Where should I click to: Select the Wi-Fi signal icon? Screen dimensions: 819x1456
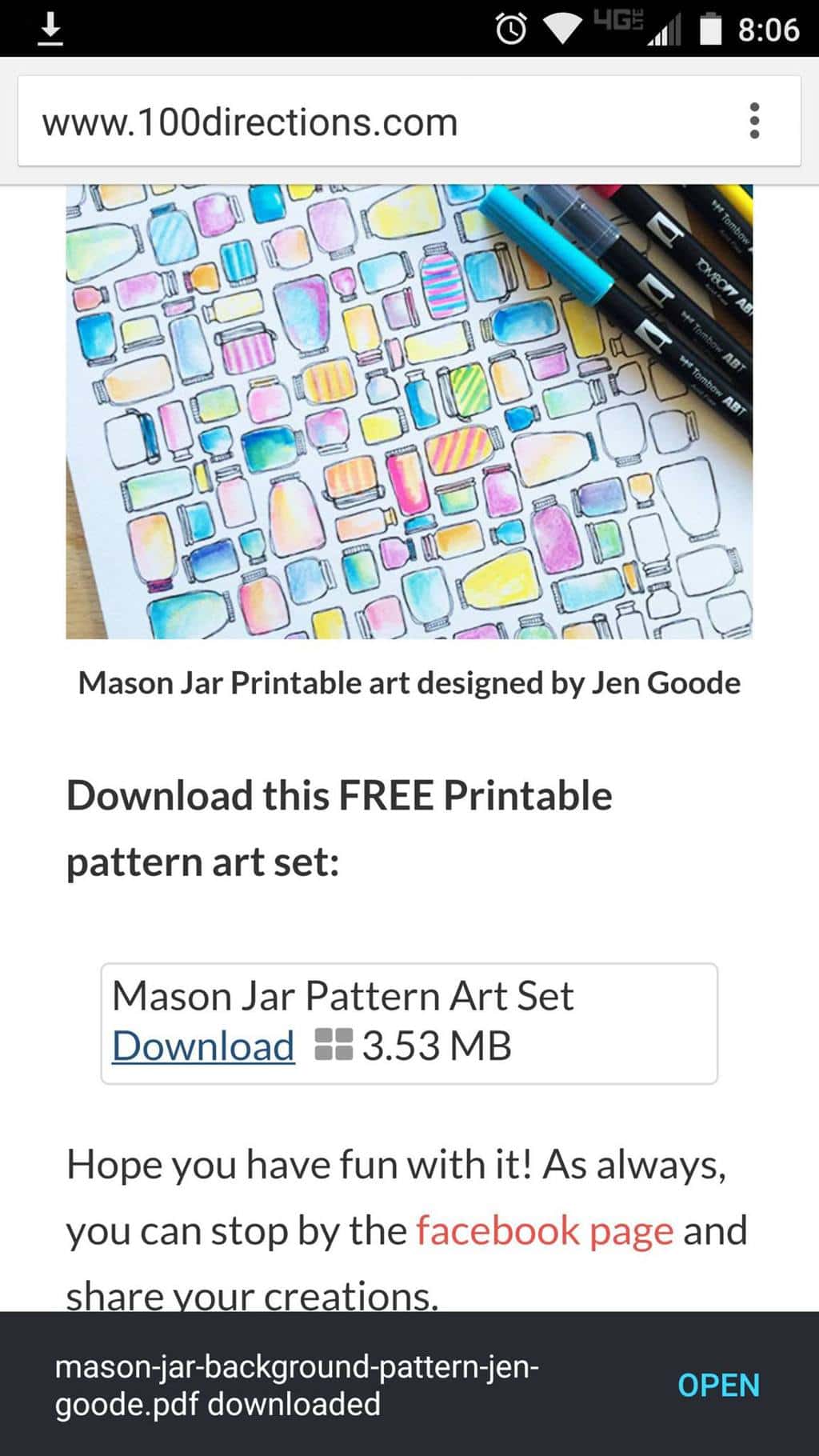click(565, 26)
